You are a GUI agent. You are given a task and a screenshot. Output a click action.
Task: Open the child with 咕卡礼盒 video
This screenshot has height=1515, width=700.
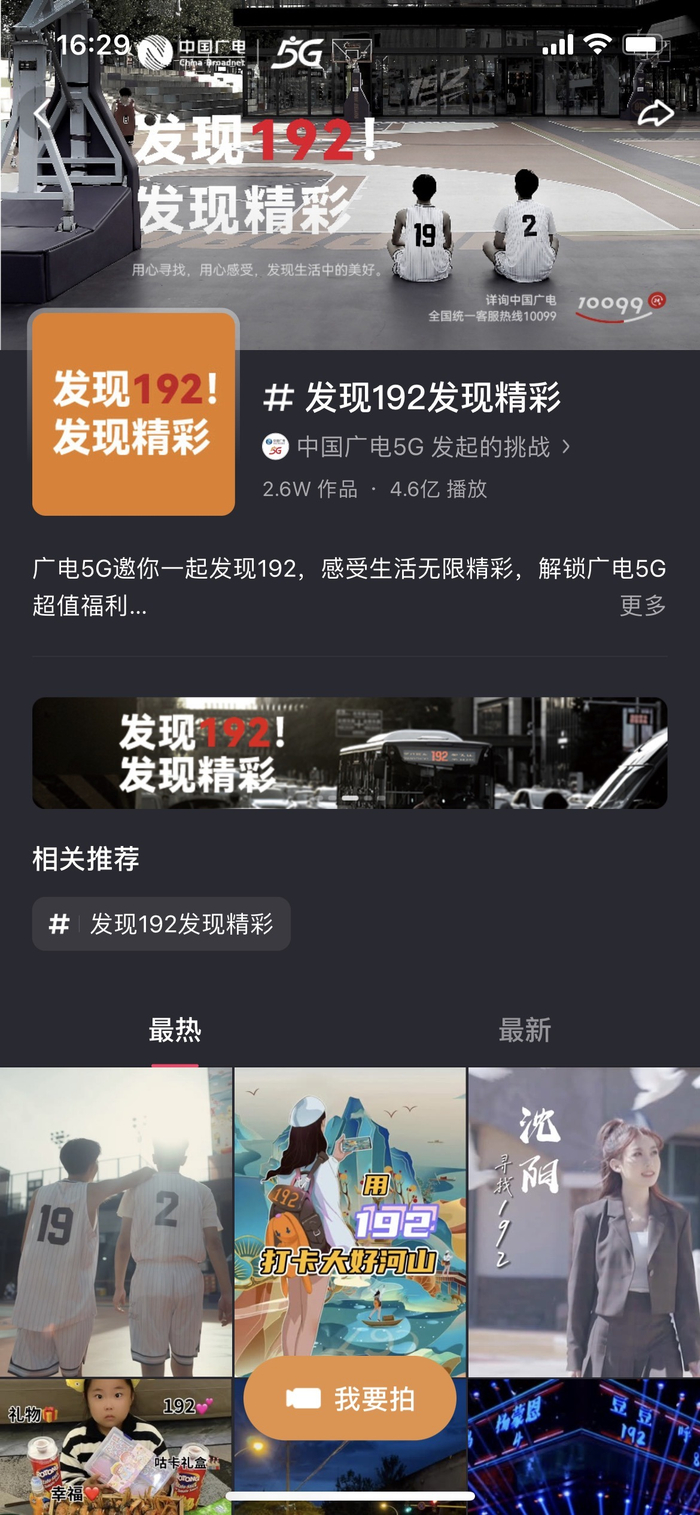pos(116,1447)
